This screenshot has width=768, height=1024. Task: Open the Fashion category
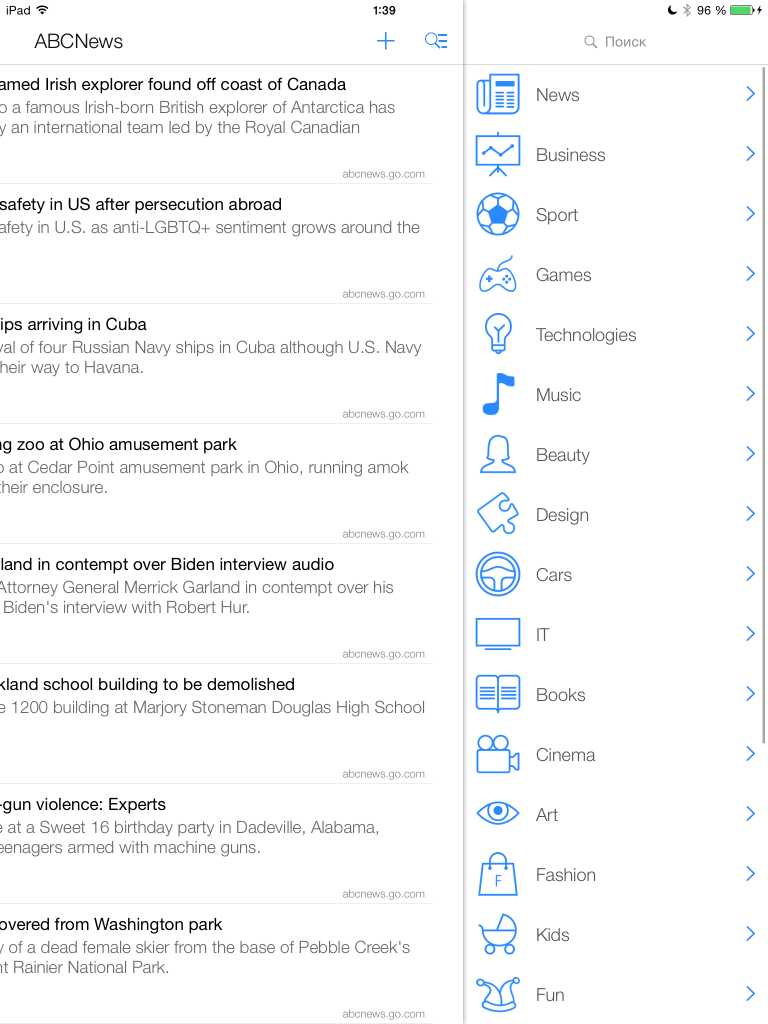tap(615, 875)
